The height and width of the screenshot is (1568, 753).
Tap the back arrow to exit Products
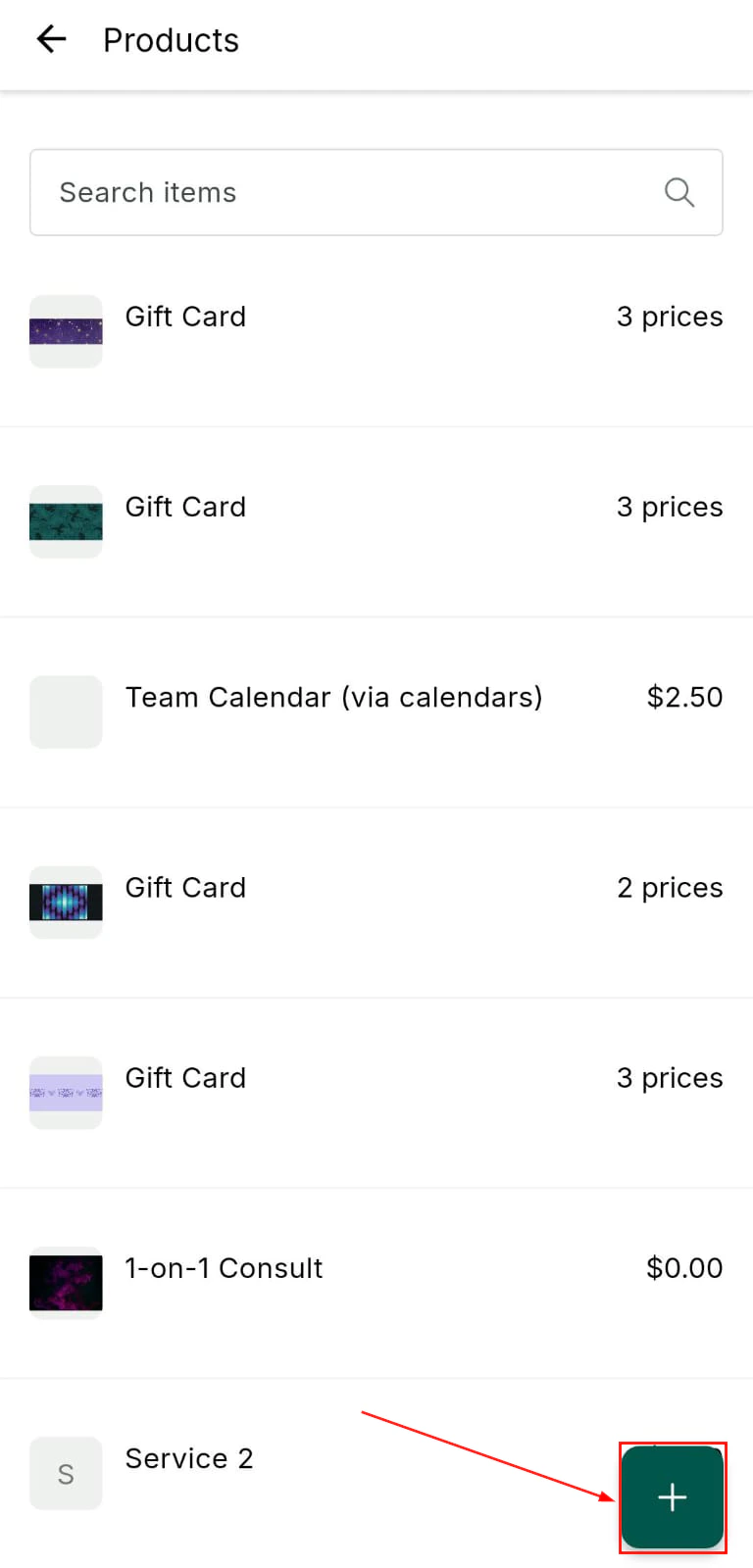(x=50, y=39)
